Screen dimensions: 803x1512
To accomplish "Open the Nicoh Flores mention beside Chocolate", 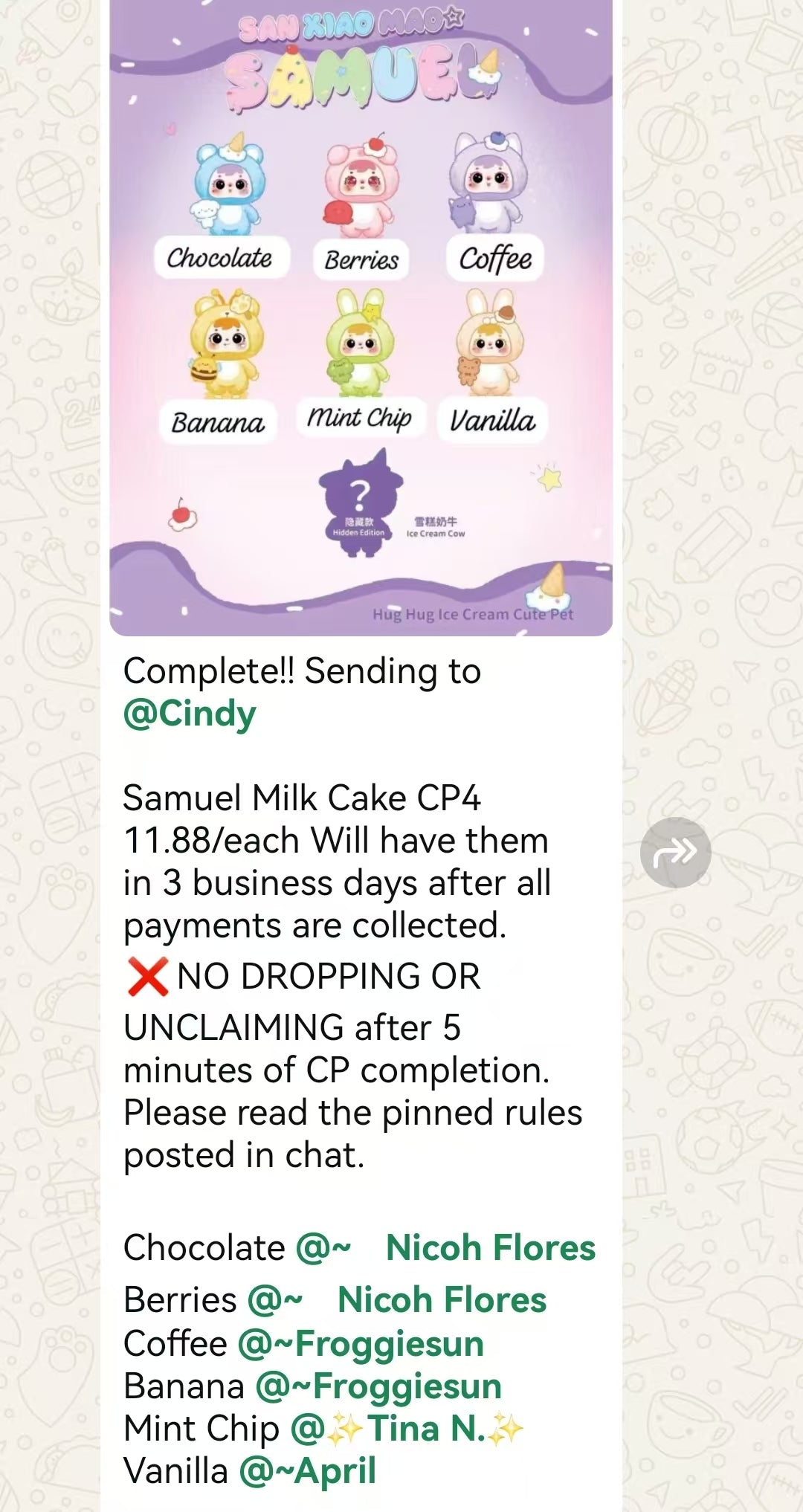I will [x=446, y=1248].
